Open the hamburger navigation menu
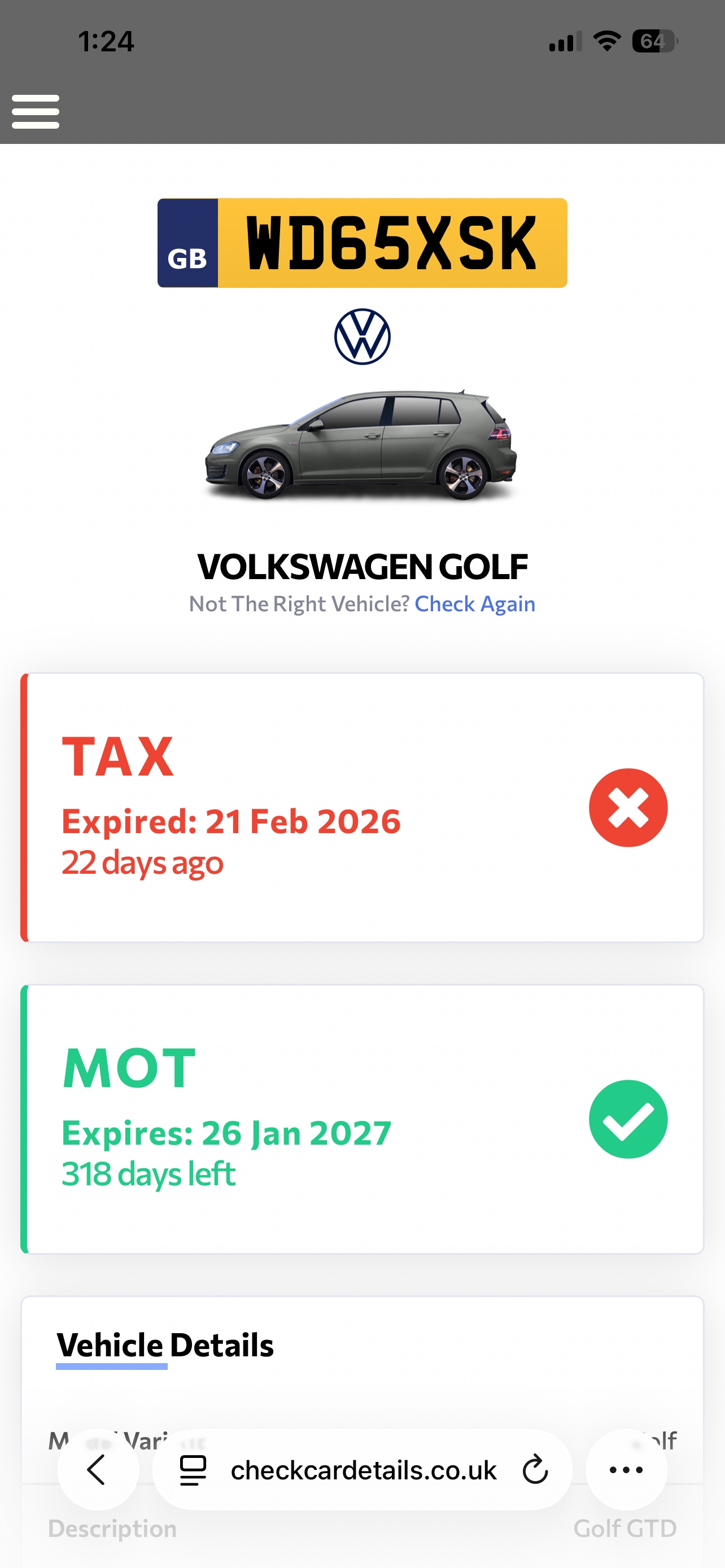This screenshot has height=1568, width=725. pyautogui.click(x=36, y=111)
